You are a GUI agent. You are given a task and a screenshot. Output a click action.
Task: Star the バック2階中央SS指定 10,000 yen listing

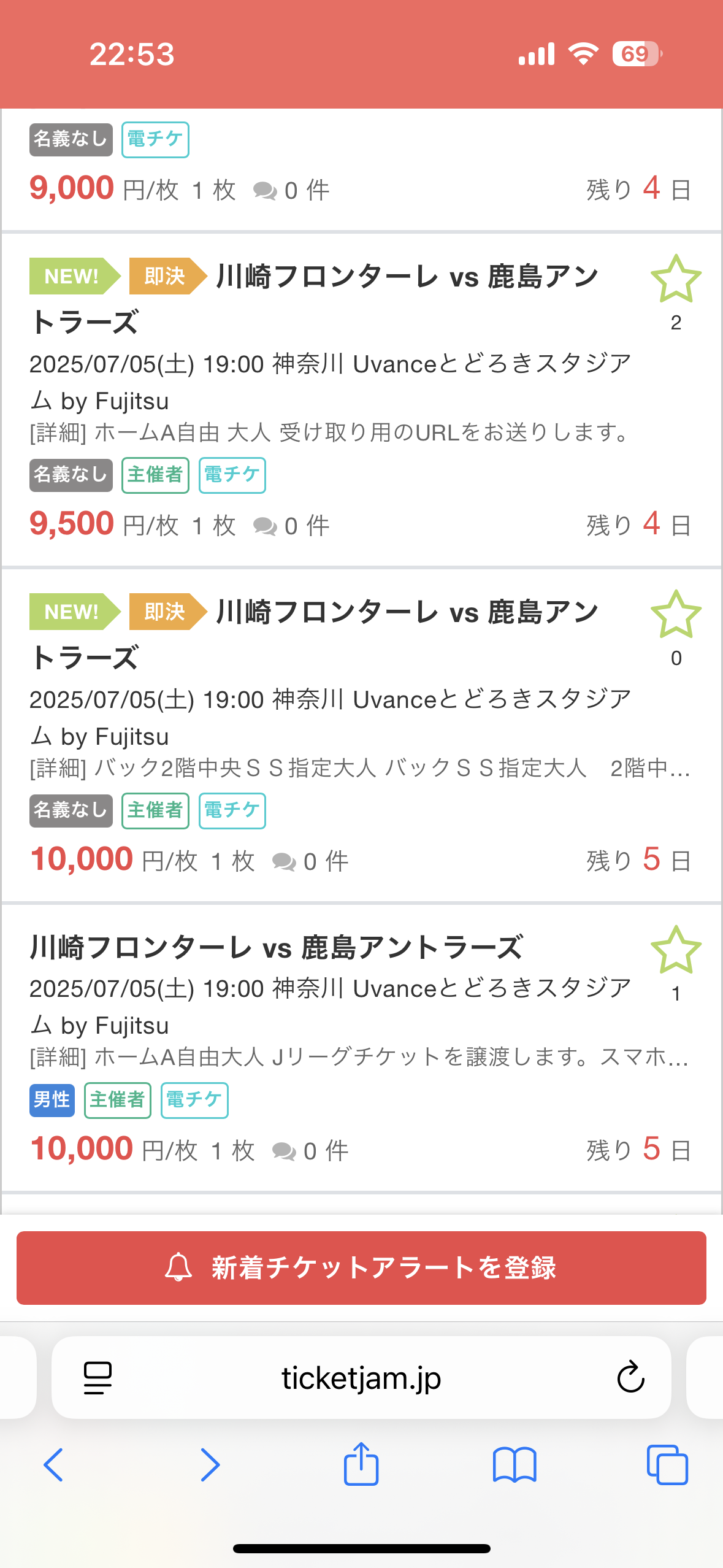[676, 615]
